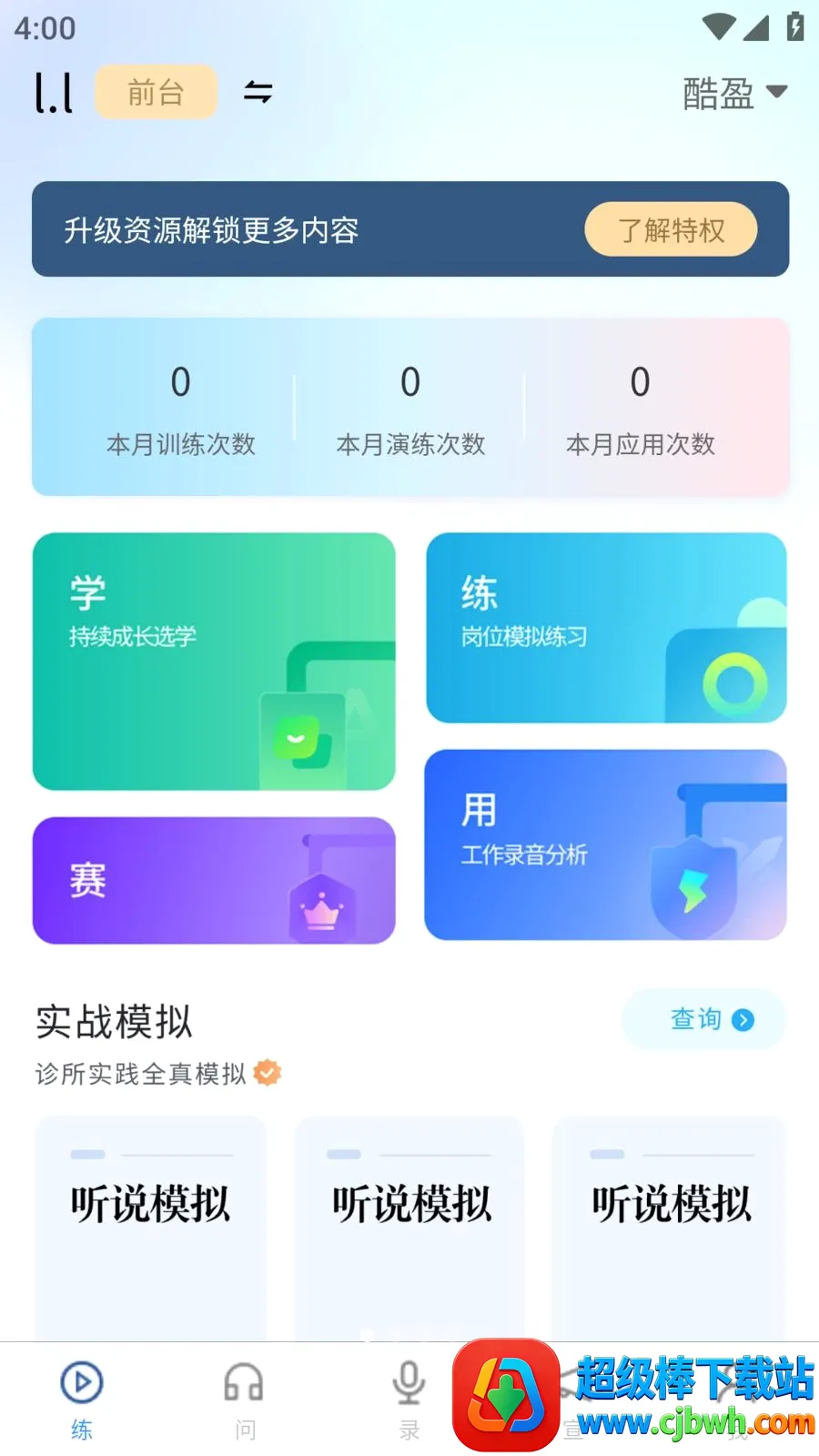Tap the switch role arrows icon

click(258, 92)
